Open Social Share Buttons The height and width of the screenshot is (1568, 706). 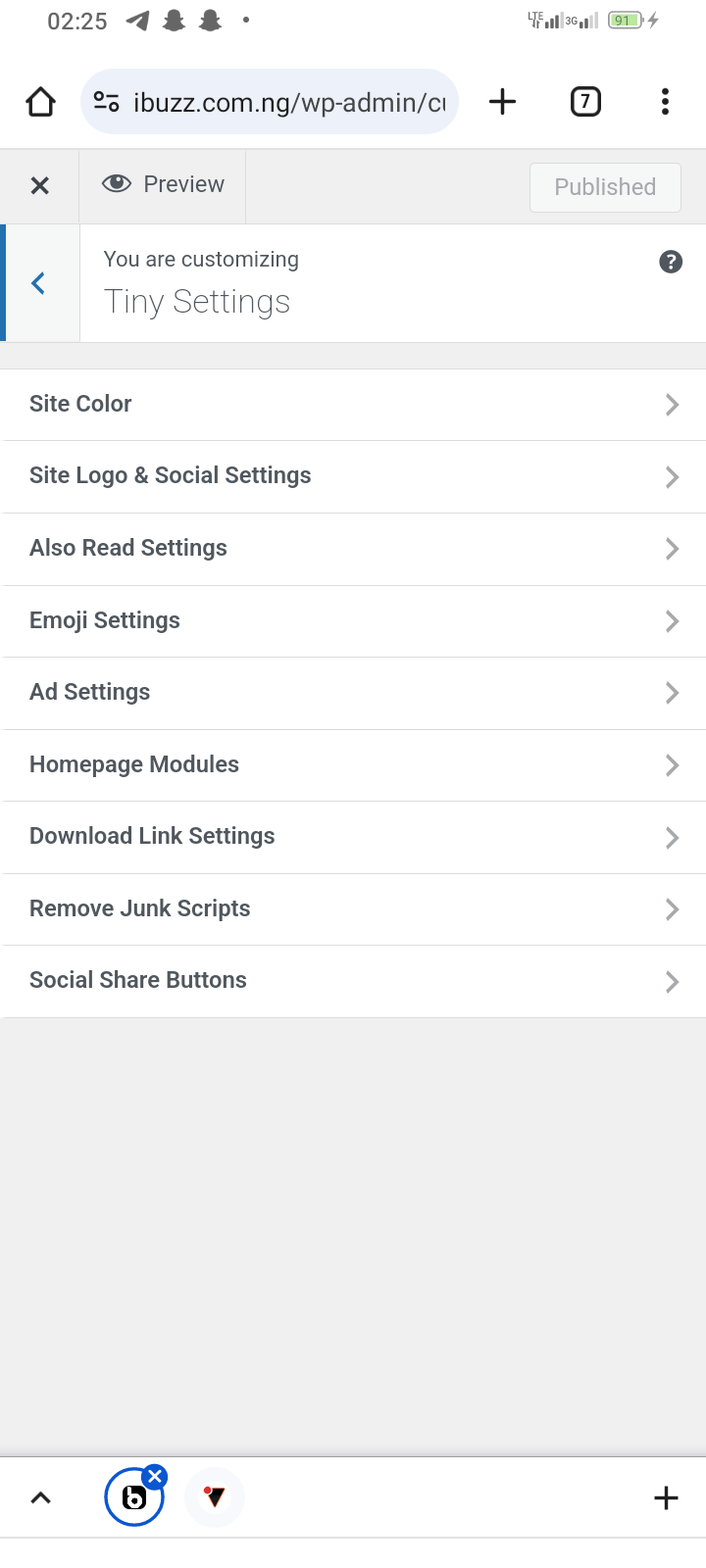tap(353, 981)
